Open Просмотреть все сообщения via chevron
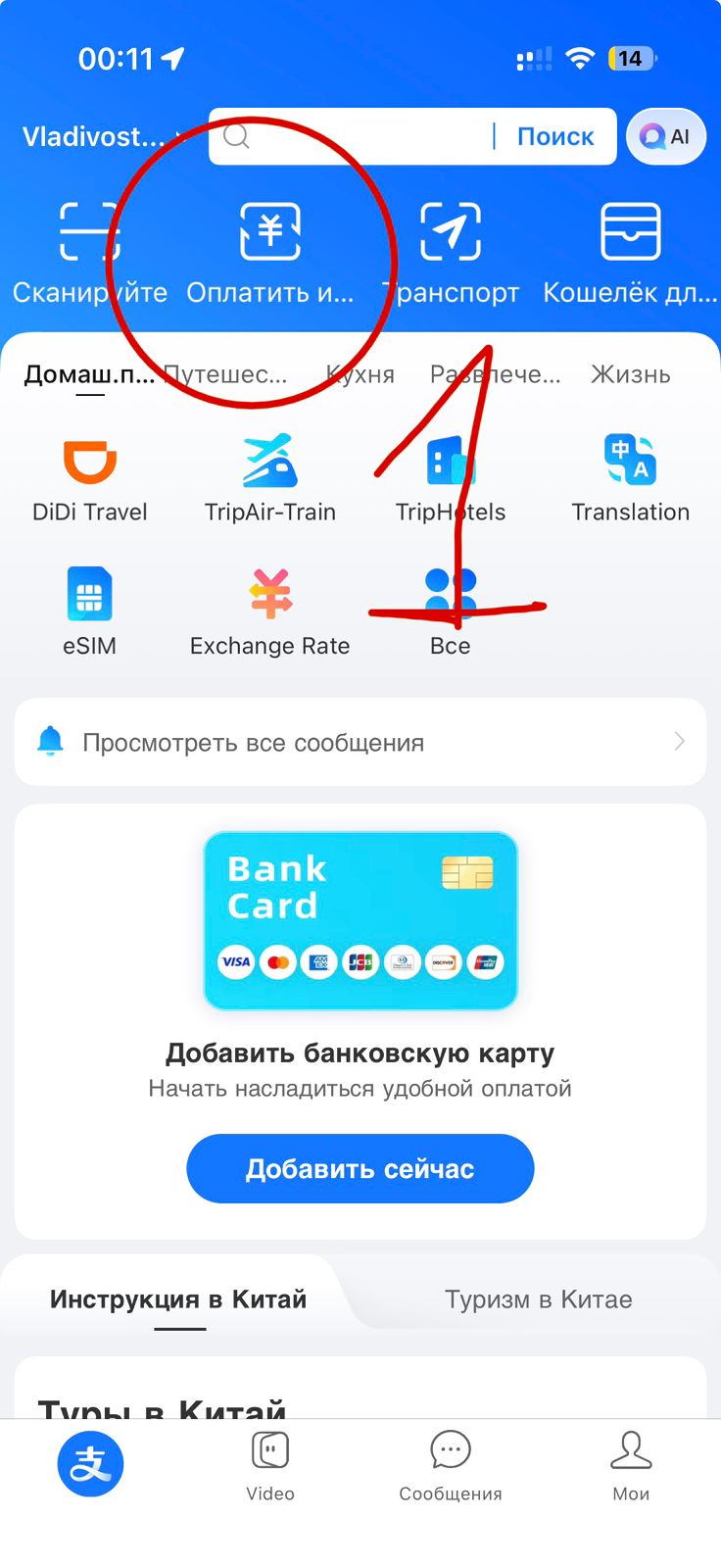This screenshot has width=721, height=1568. [x=679, y=742]
